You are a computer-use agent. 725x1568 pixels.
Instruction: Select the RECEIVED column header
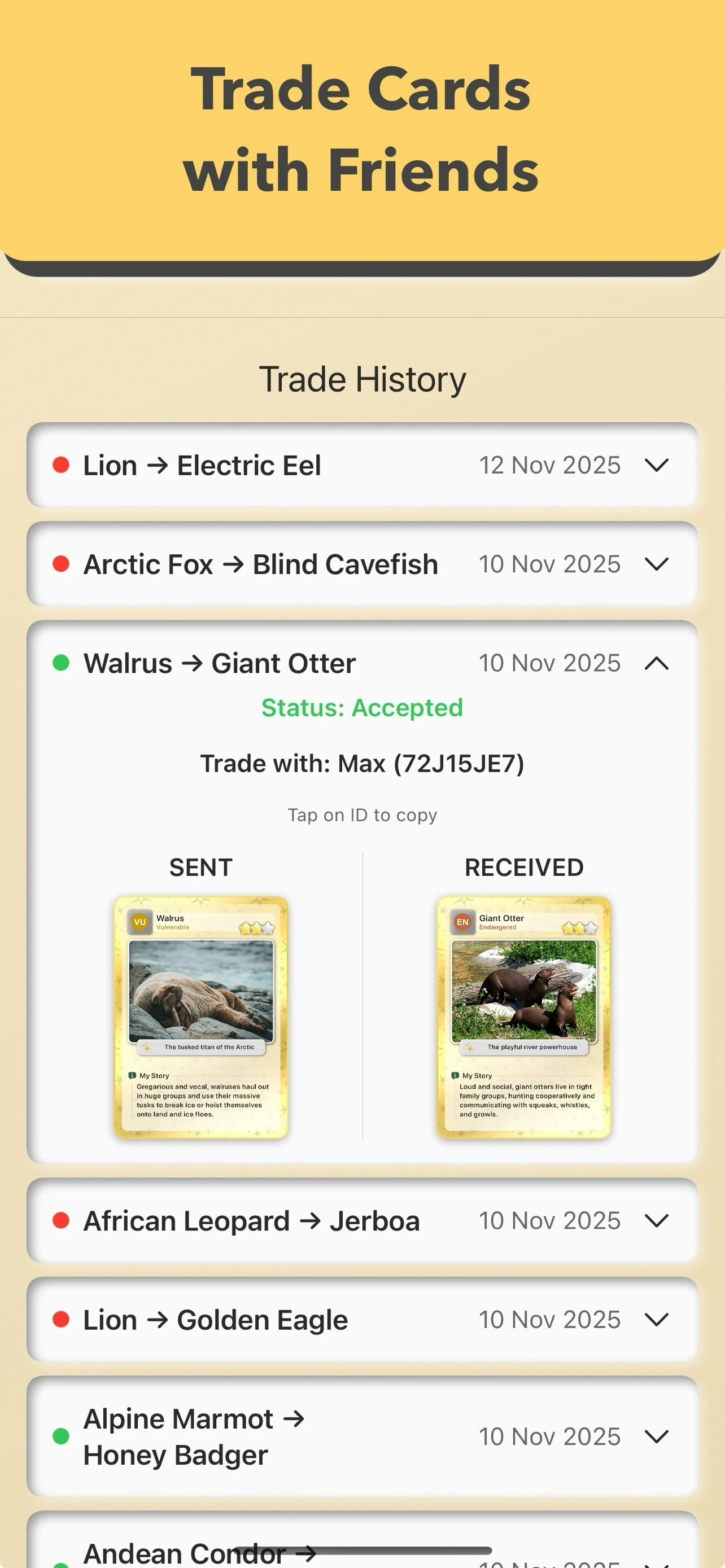click(x=524, y=867)
